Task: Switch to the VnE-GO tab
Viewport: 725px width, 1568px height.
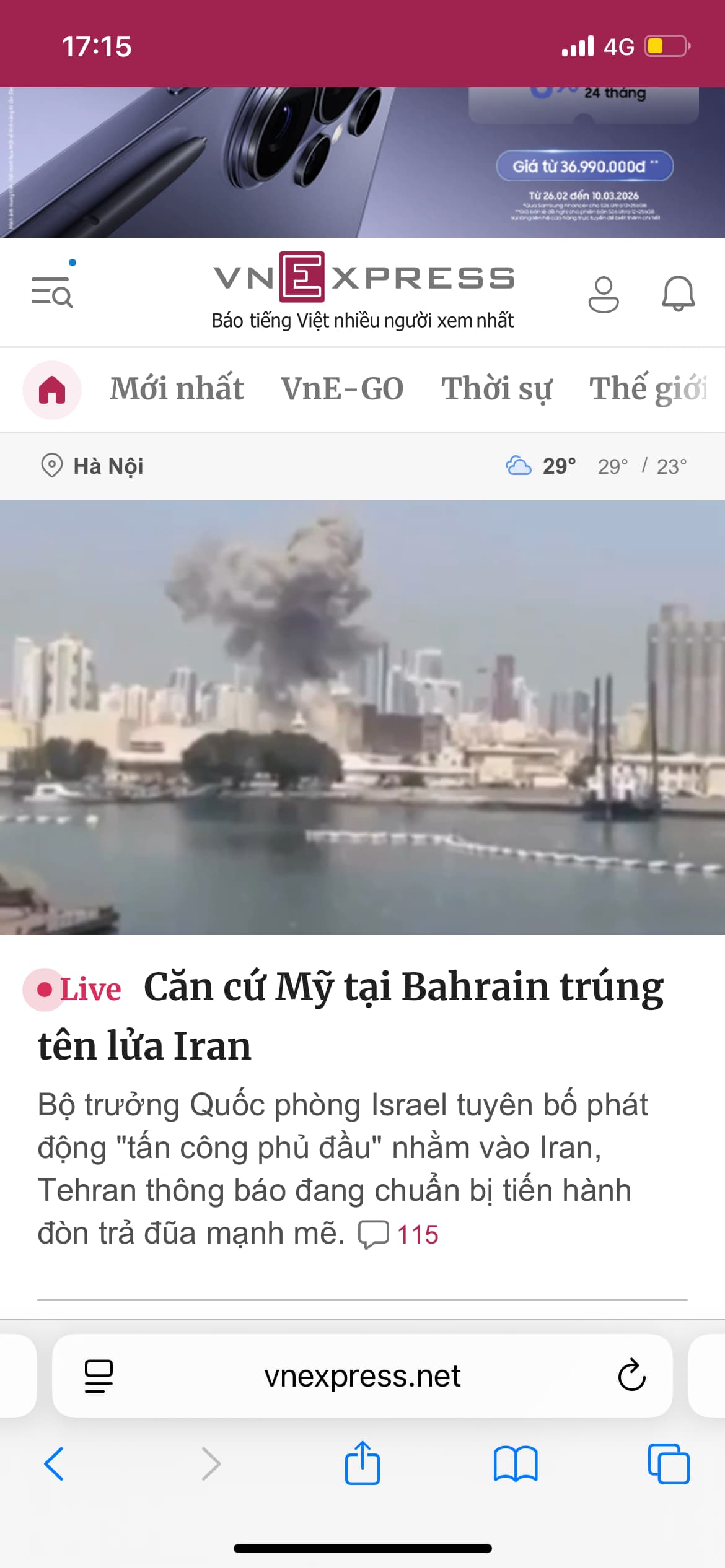Action: pyautogui.click(x=342, y=389)
